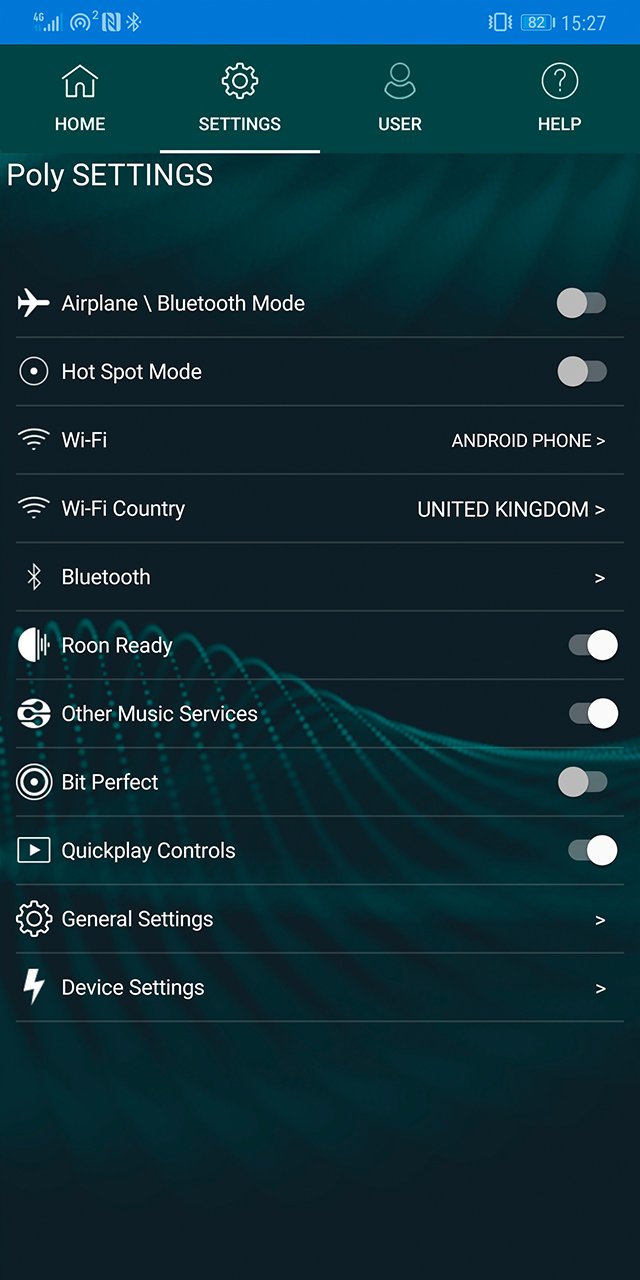Toggle off Quickplay Controls
This screenshot has height=1280, width=640.
pos(593,851)
